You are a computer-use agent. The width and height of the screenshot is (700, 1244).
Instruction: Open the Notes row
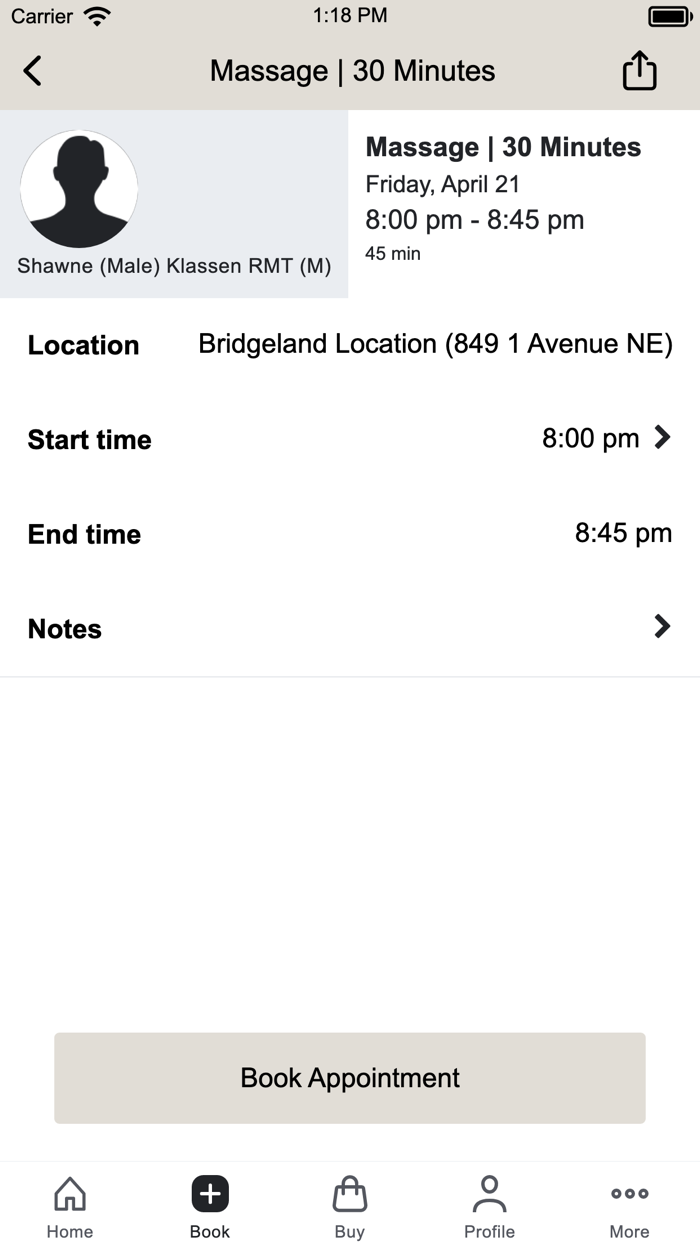pyautogui.click(x=350, y=628)
